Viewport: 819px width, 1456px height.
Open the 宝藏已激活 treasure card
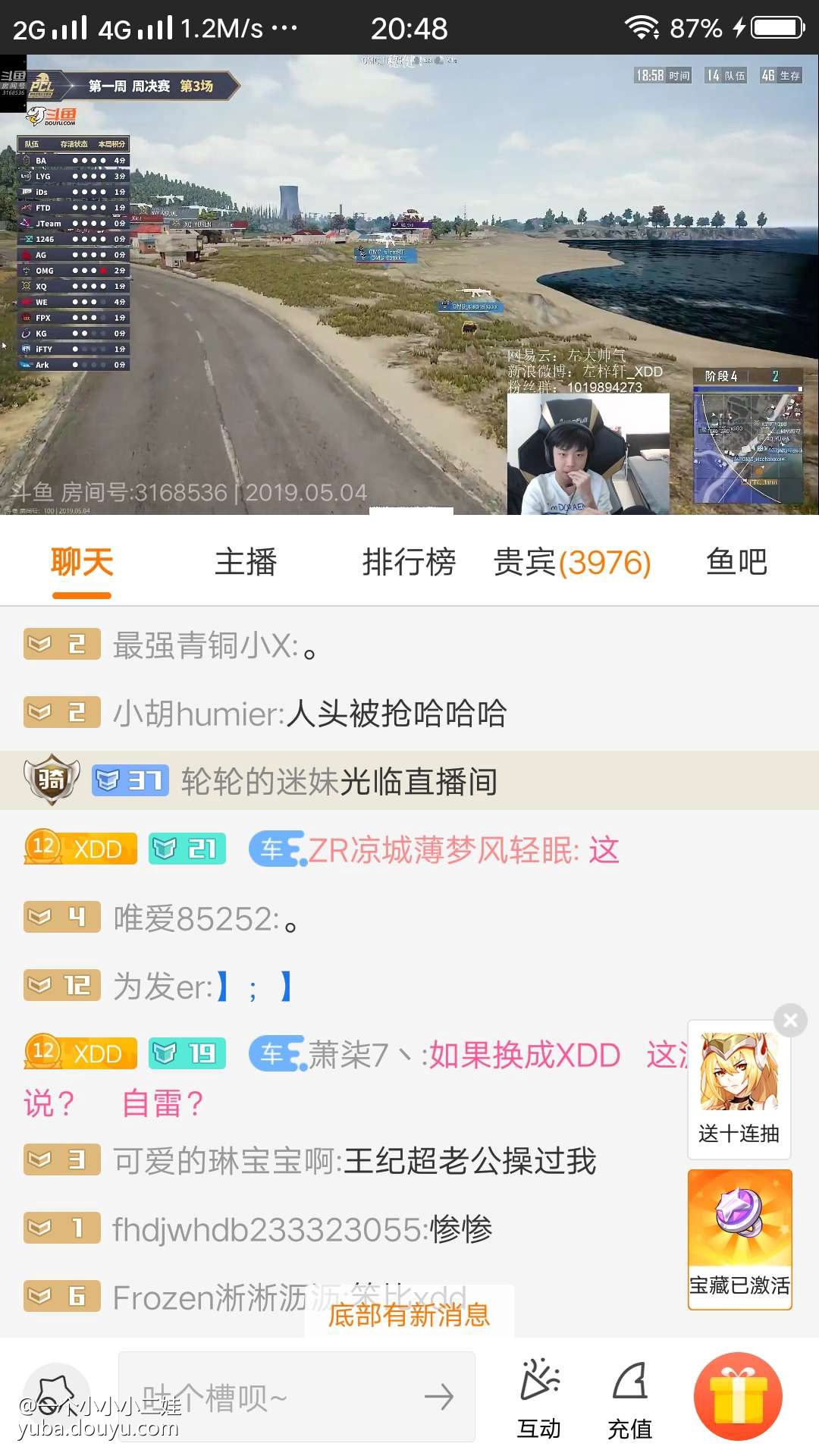pyautogui.click(x=739, y=1239)
